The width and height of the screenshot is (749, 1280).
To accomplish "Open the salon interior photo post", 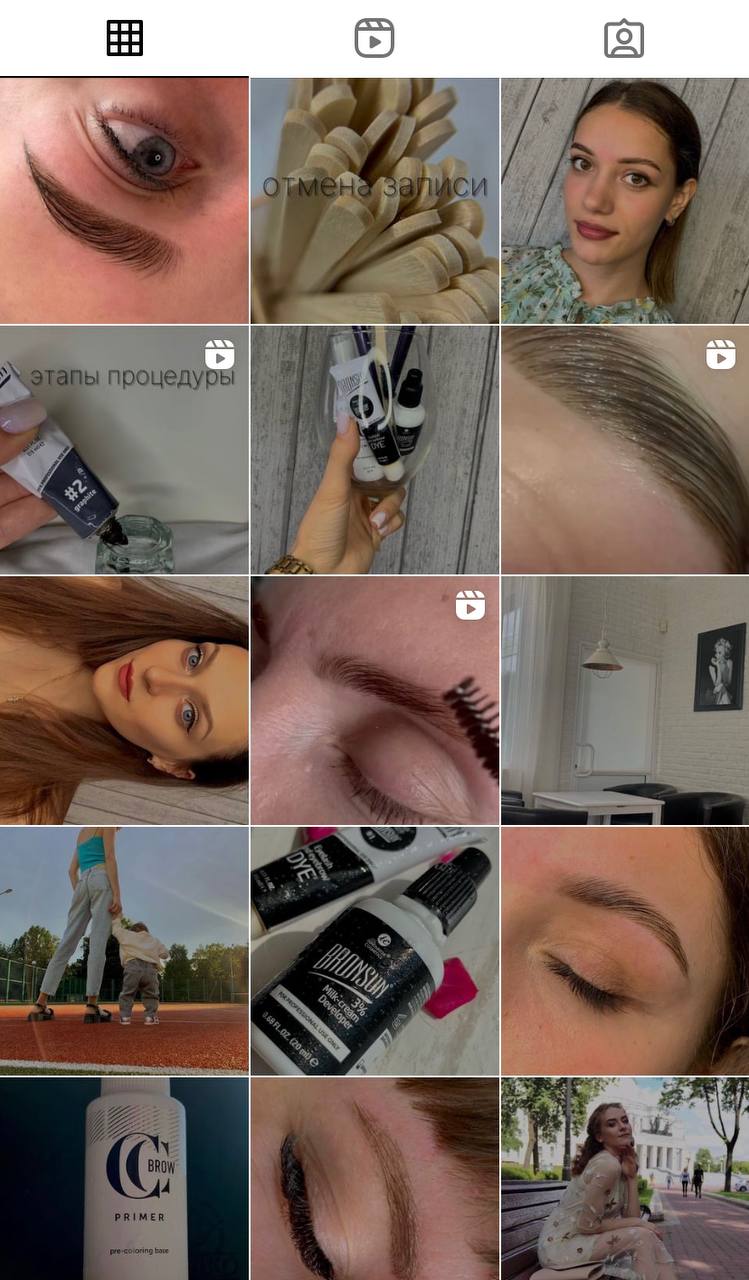I will pyautogui.click(x=625, y=700).
